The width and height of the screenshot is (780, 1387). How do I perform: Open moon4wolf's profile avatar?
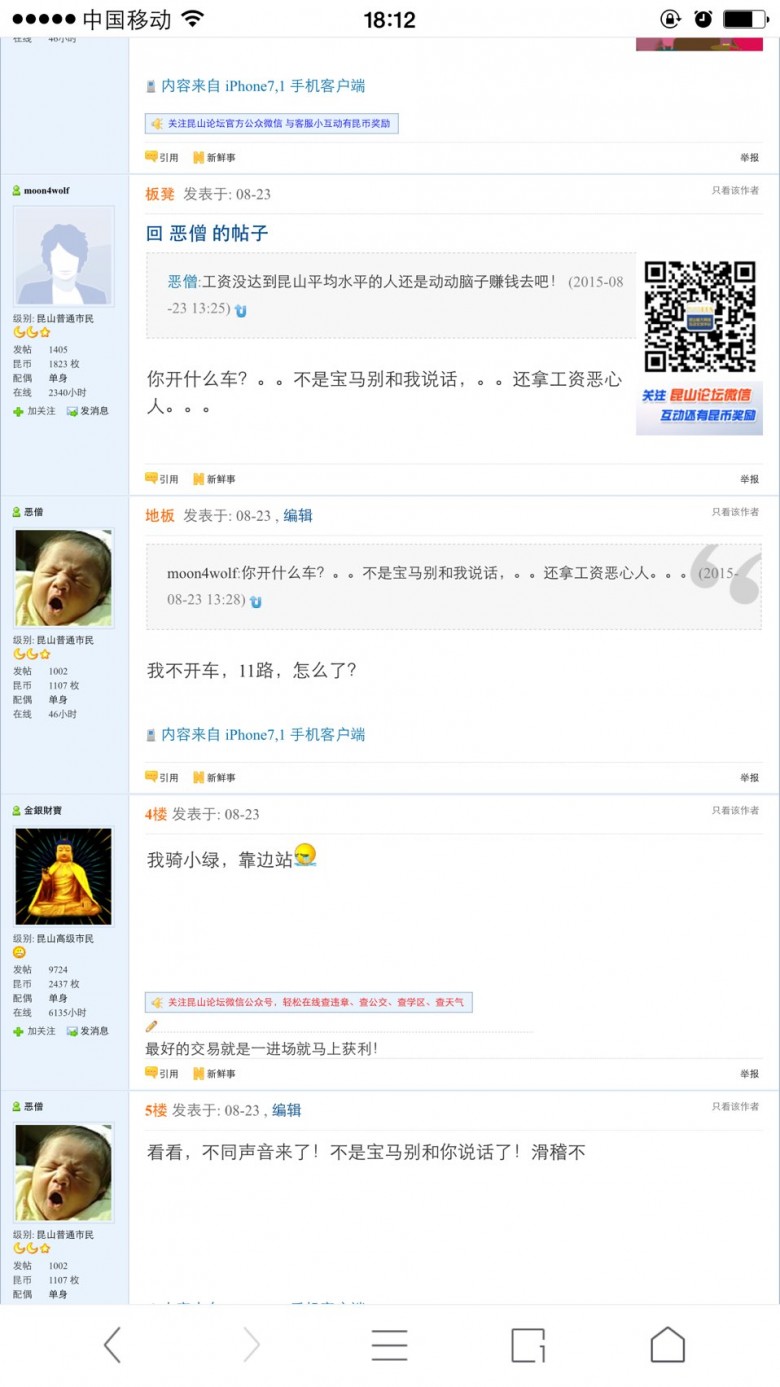click(63, 256)
